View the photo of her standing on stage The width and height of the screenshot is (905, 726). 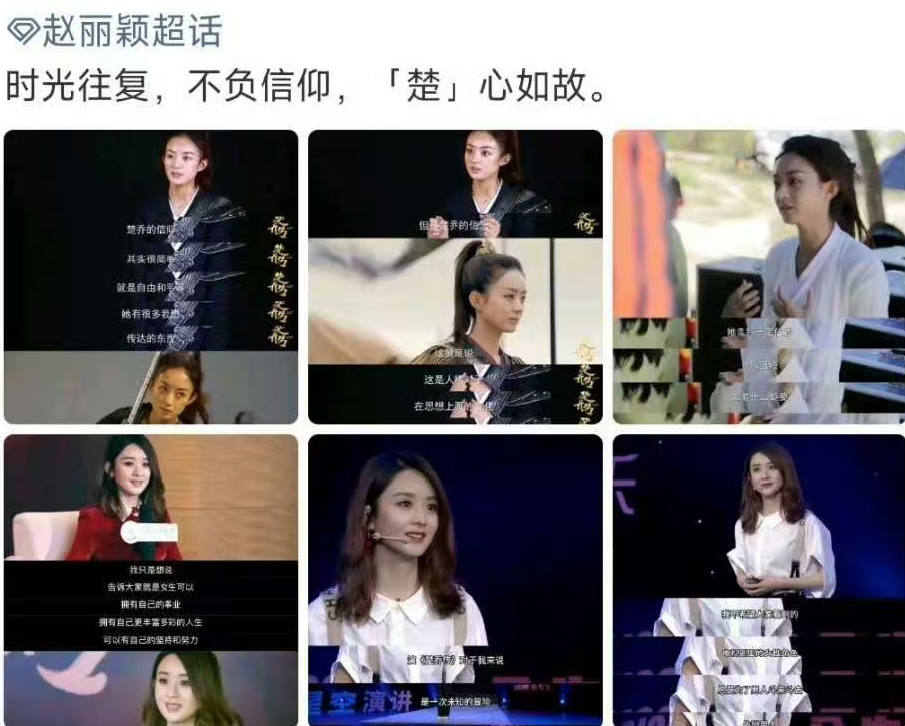click(758, 580)
